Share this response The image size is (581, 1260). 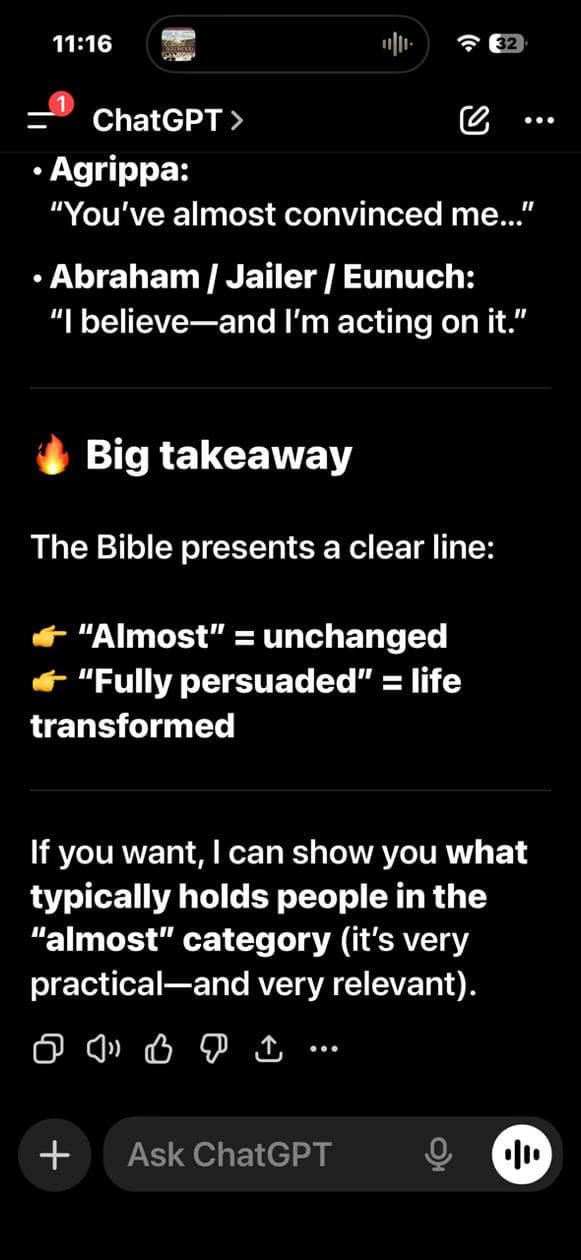(x=269, y=1049)
